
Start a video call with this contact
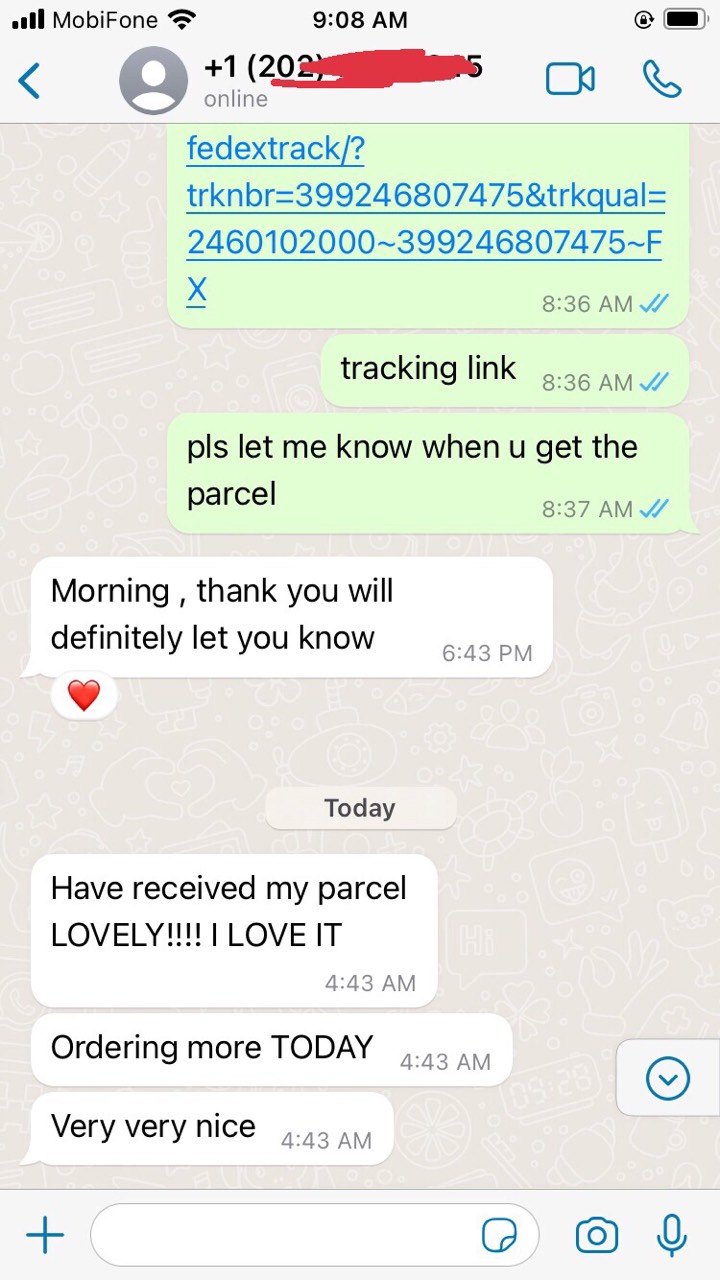pyautogui.click(x=570, y=79)
